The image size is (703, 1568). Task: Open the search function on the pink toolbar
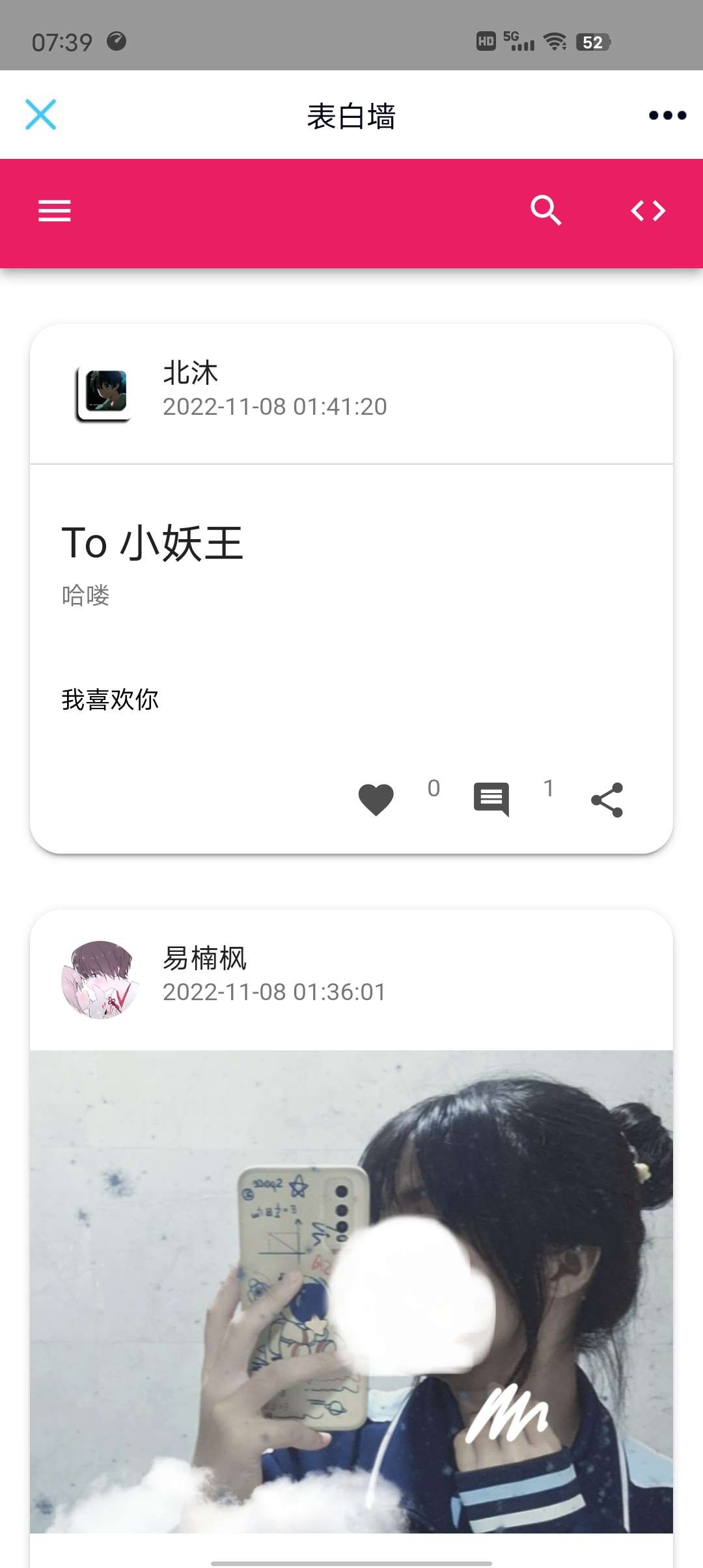(x=545, y=211)
